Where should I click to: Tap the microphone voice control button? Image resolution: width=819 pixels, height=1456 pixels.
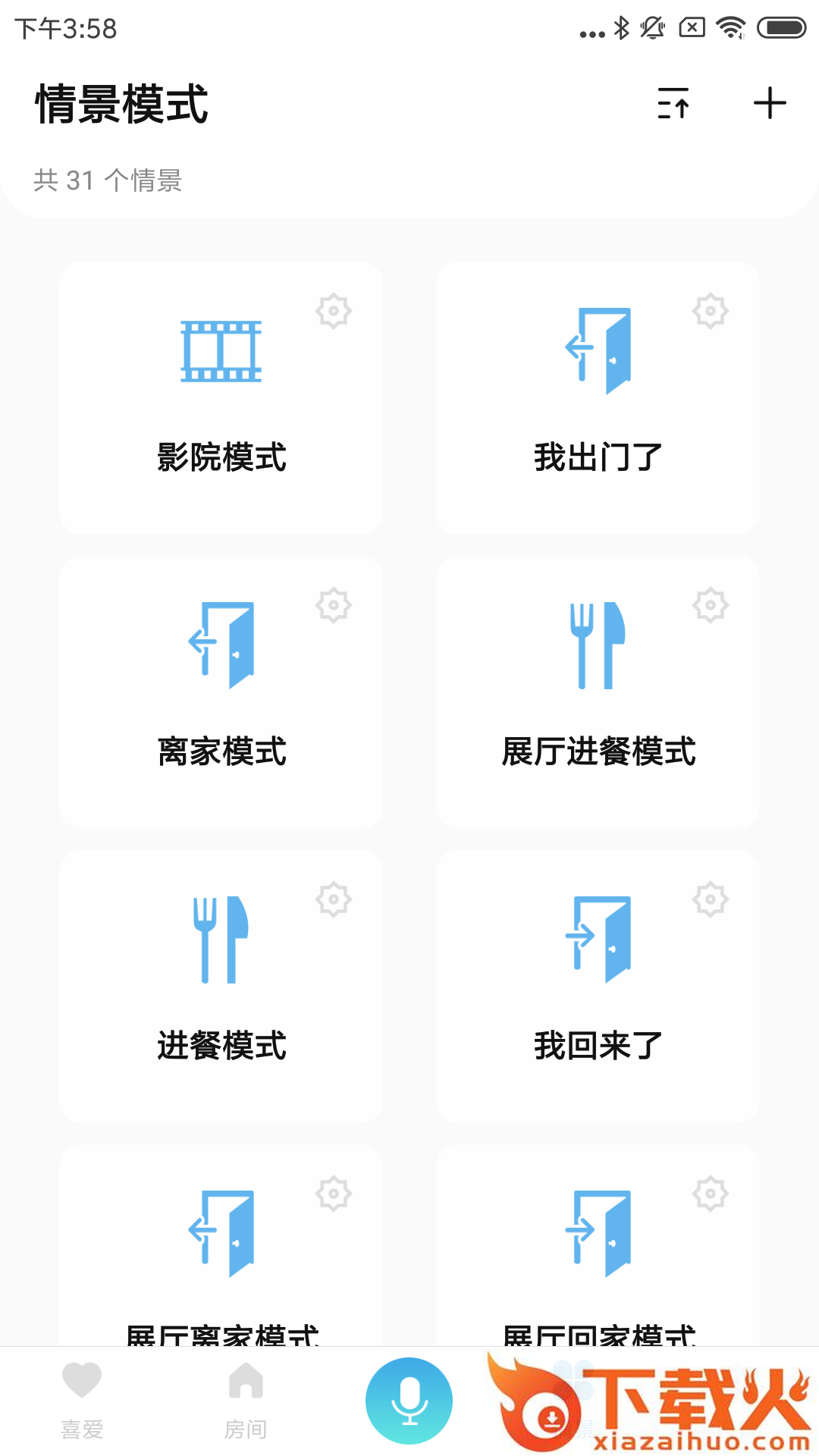point(409,1401)
